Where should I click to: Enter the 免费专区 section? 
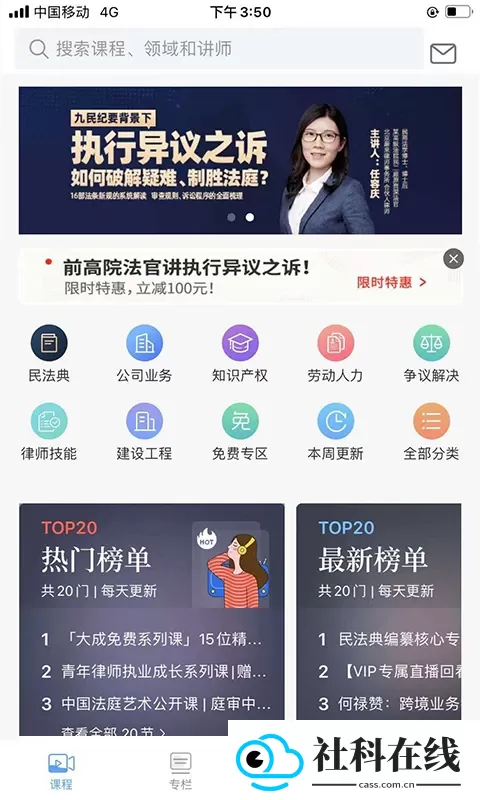[240, 432]
